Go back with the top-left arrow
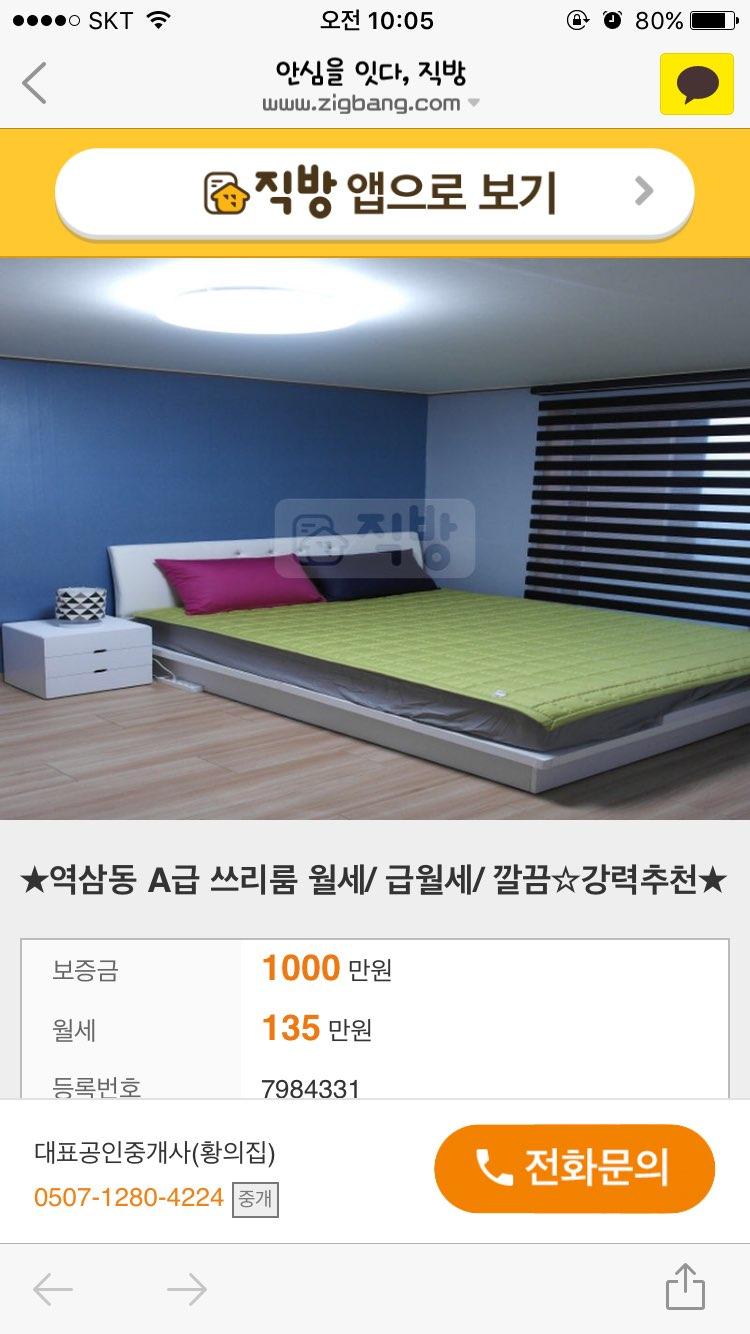 [x=35, y=83]
